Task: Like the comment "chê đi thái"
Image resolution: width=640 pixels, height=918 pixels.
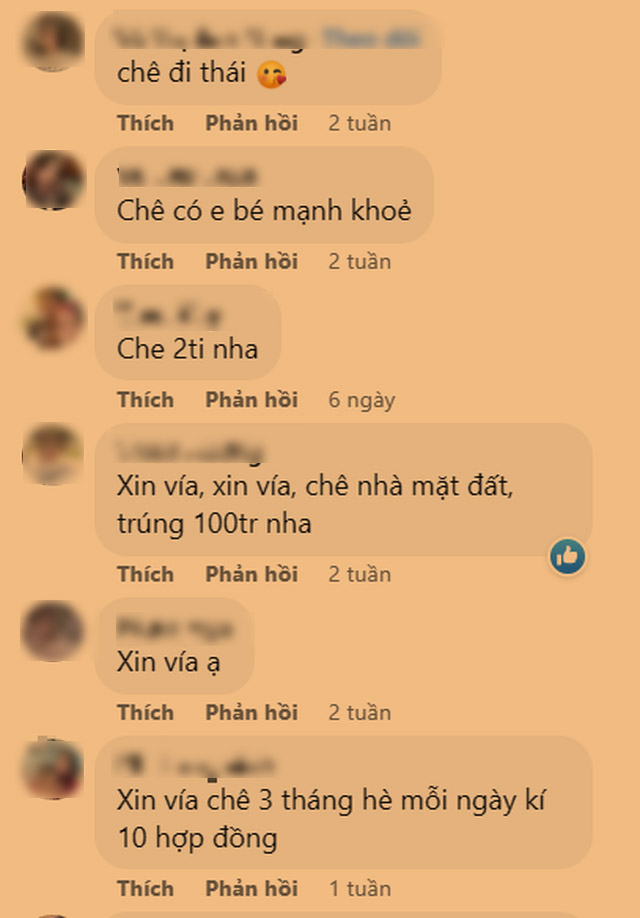Action: 145,123
